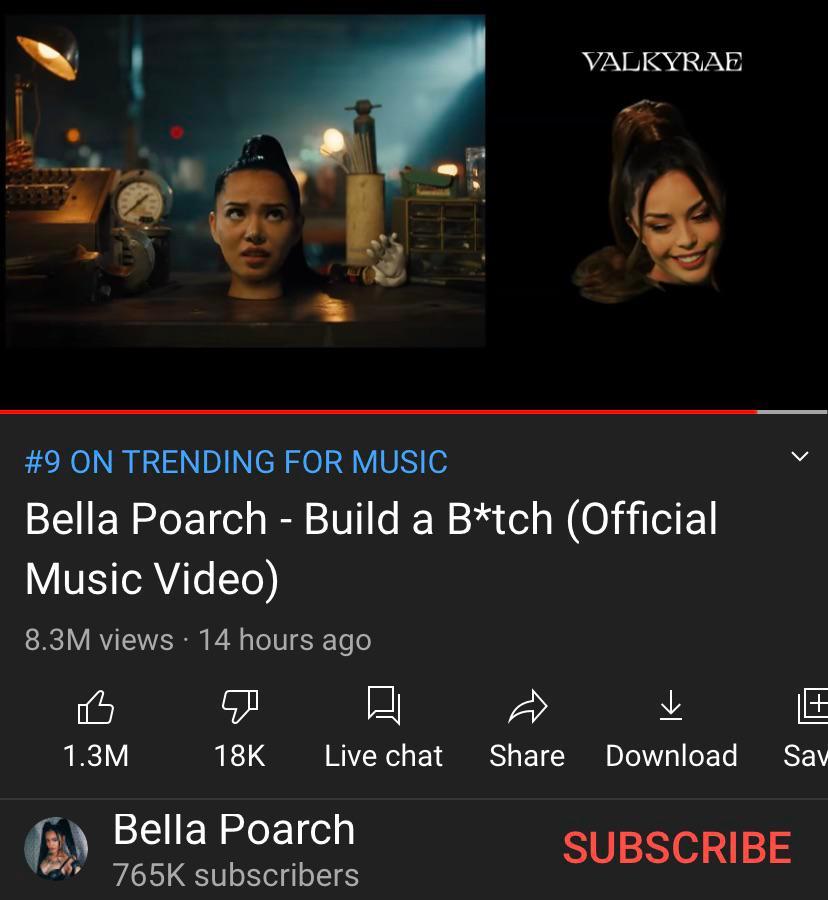828x900 pixels.
Task: Open Bella Poarch's channel avatar
Action: (x=57, y=848)
